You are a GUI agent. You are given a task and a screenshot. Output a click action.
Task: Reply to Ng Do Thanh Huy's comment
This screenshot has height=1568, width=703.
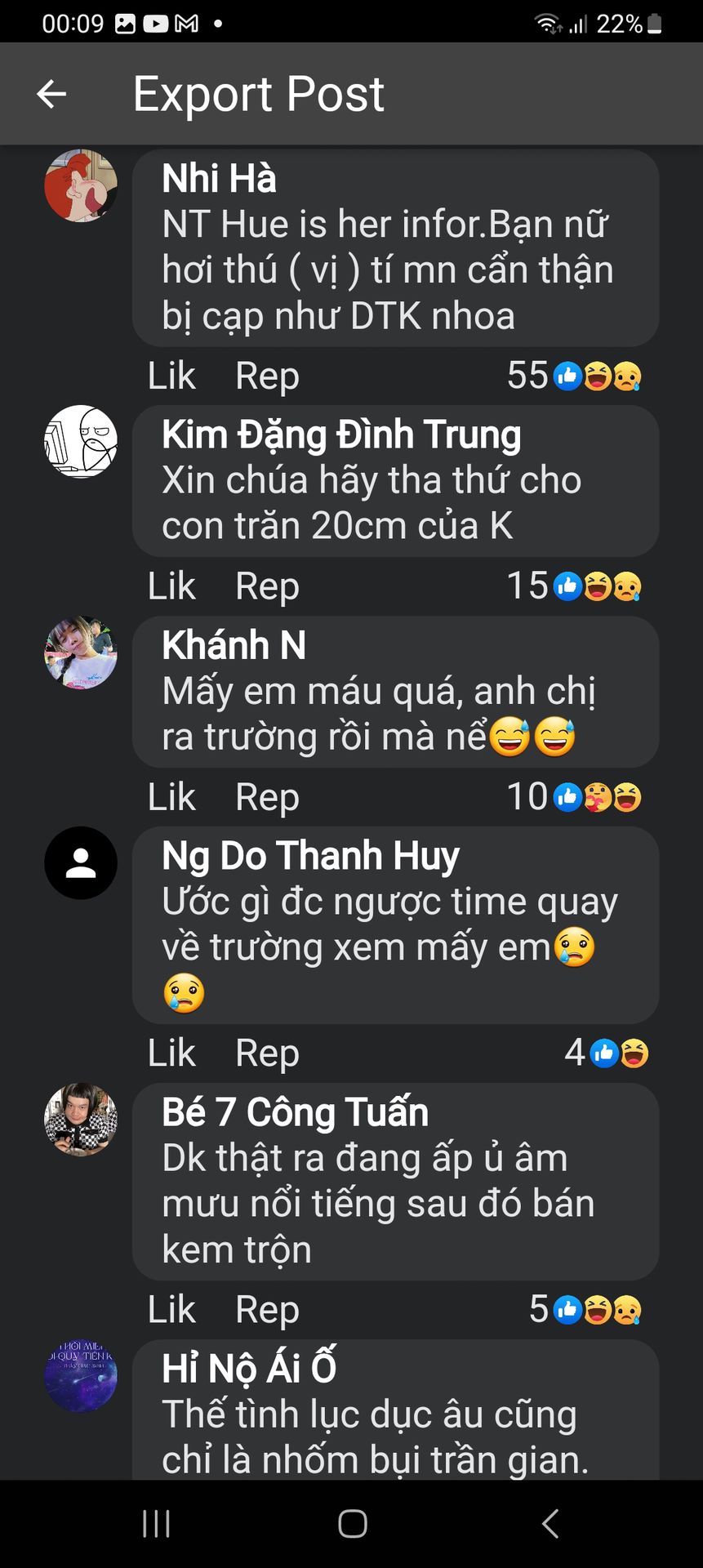267,1053
